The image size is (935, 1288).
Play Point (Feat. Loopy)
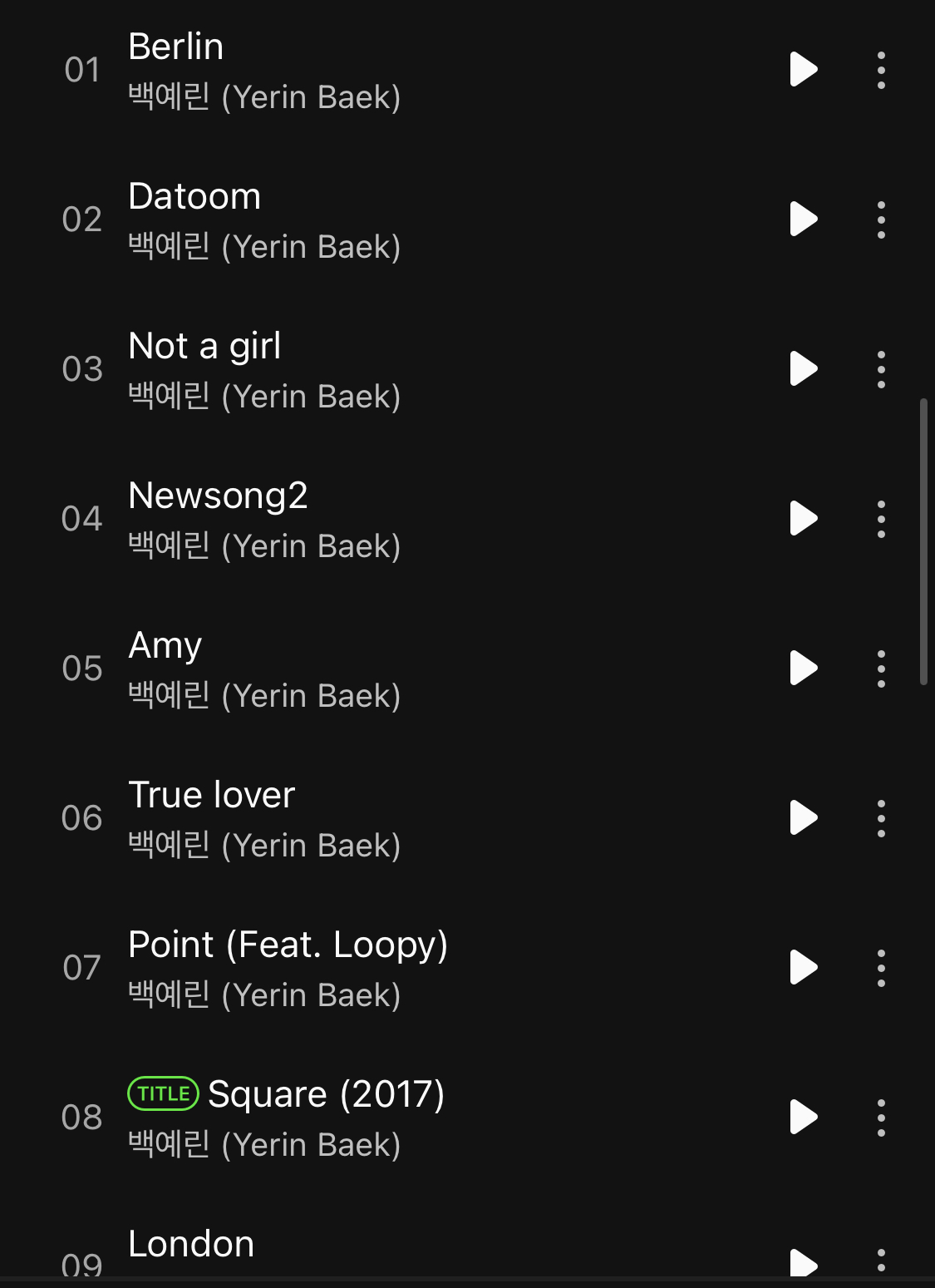[803, 968]
